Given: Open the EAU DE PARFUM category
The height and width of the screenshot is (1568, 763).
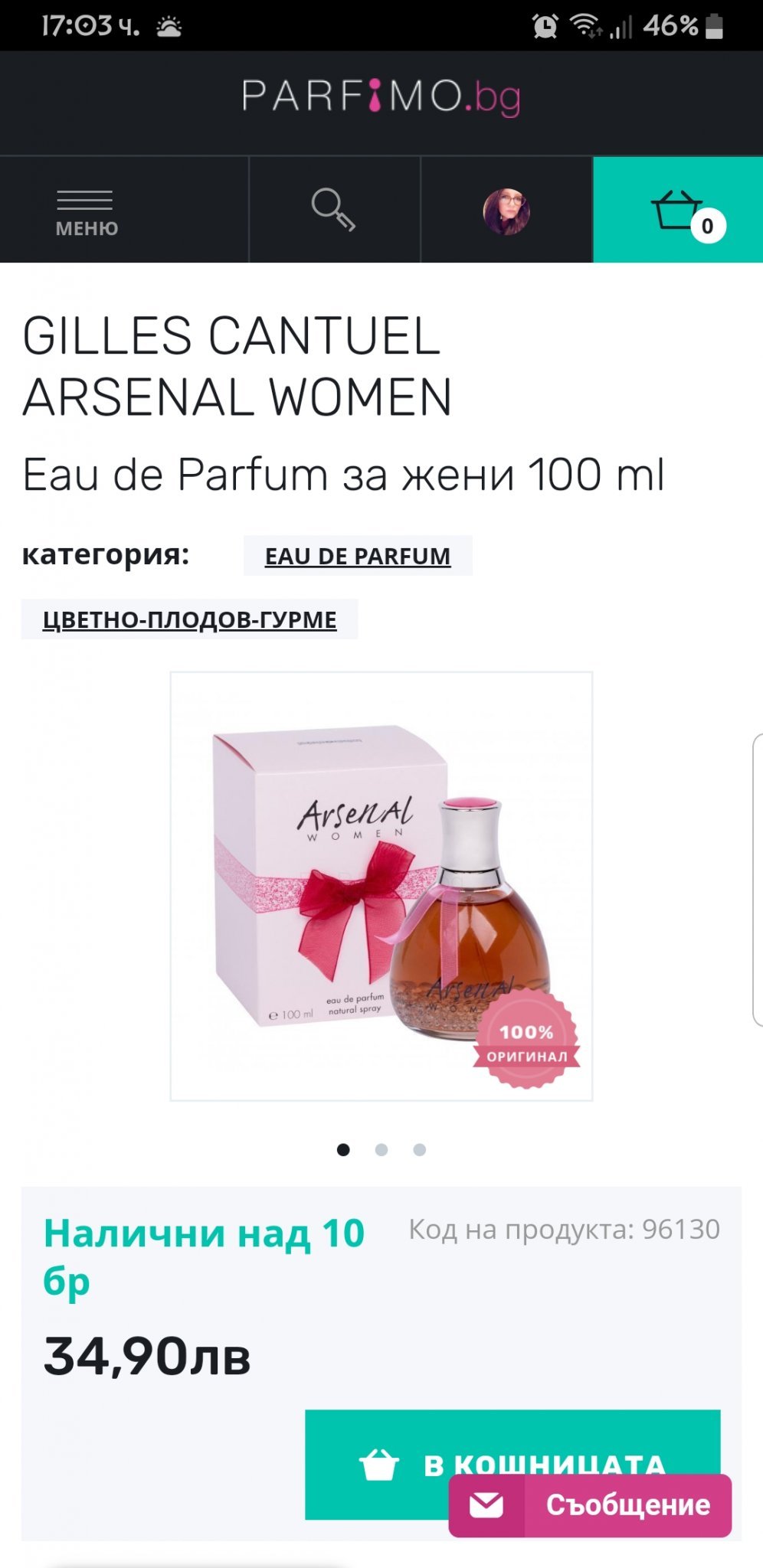Looking at the screenshot, I should [358, 557].
